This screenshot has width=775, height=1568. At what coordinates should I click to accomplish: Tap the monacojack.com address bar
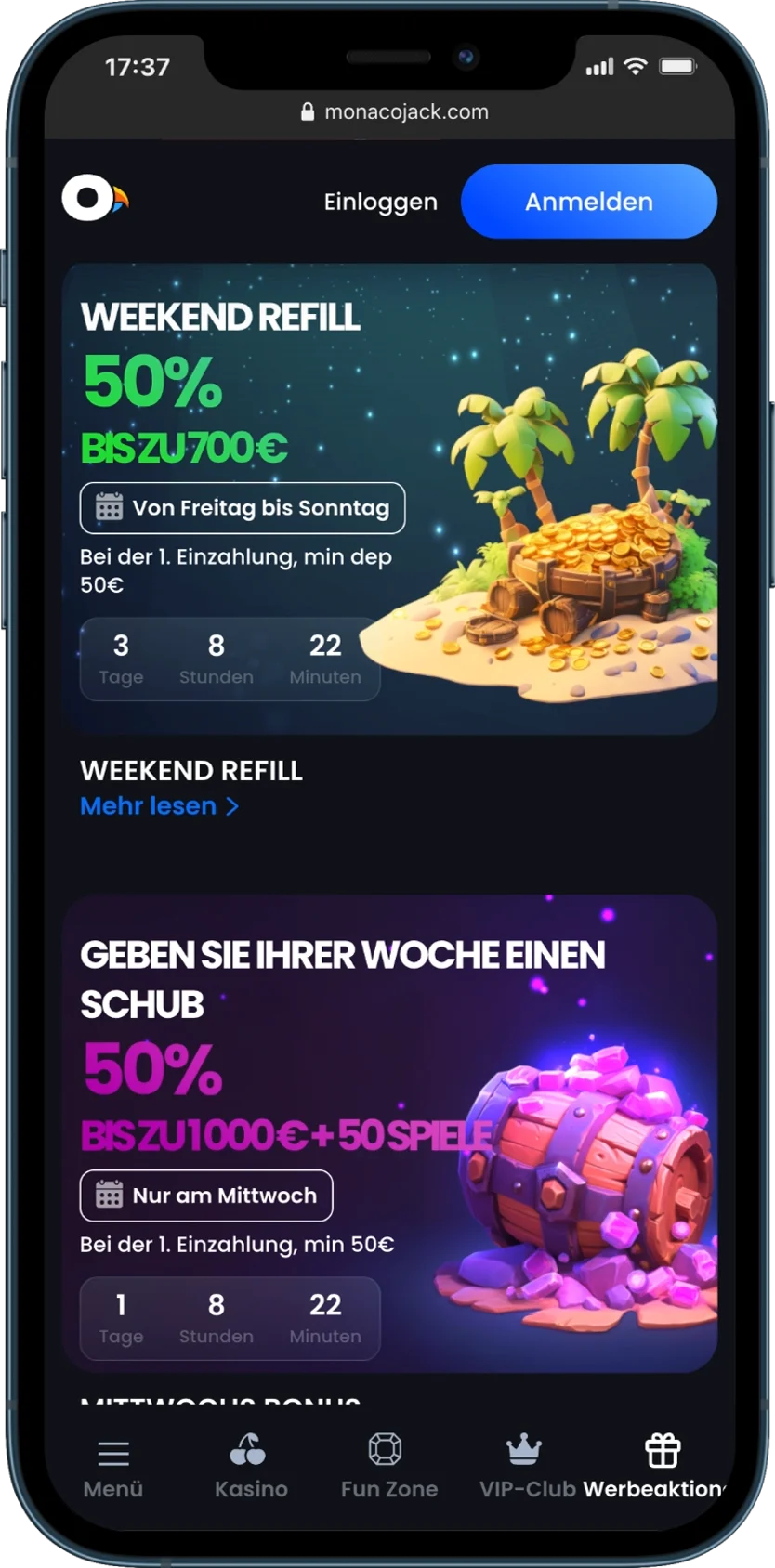point(395,111)
